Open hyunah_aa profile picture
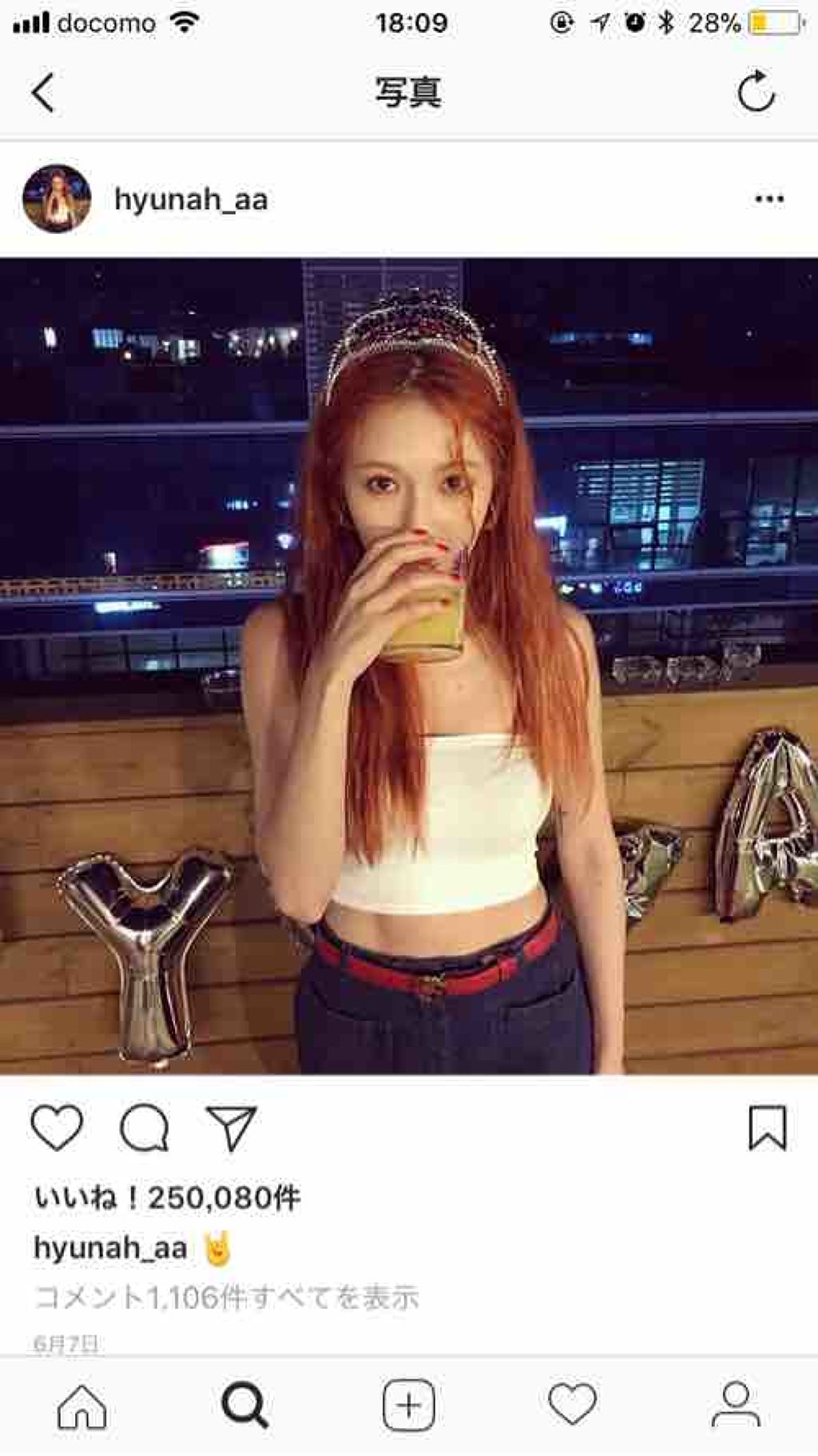818x1456 pixels. coord(57,199)
